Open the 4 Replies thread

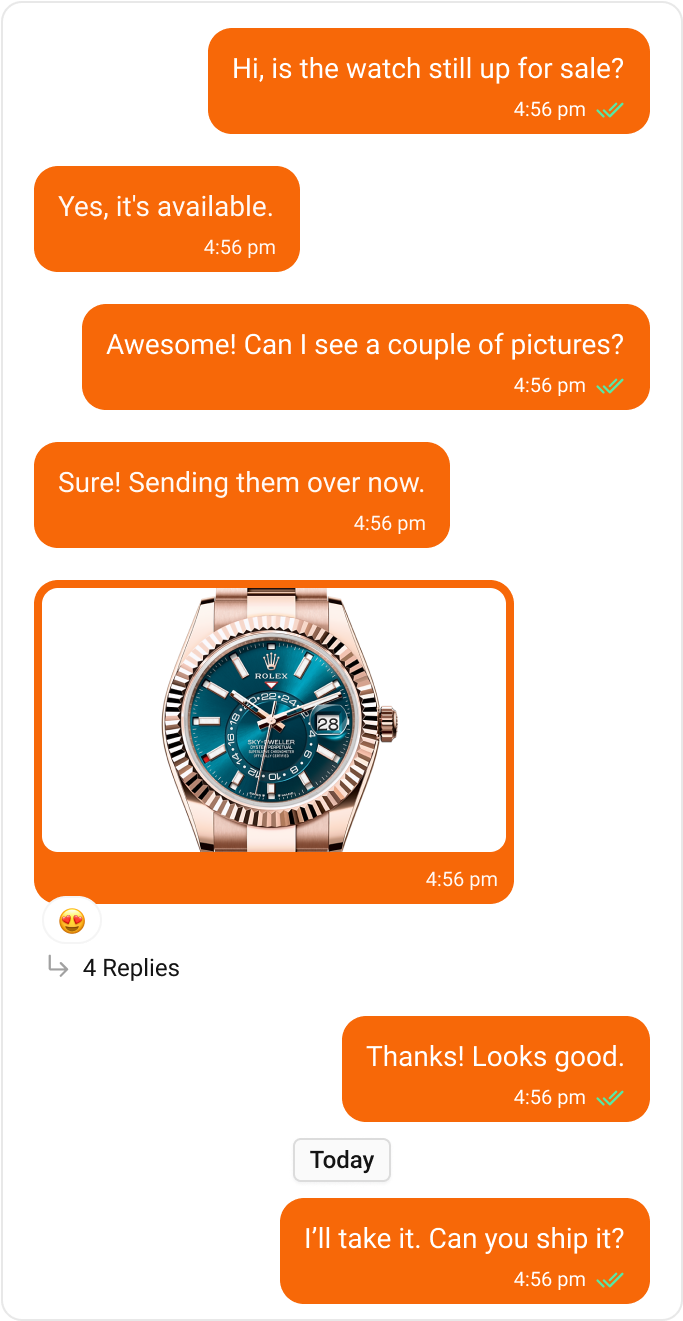[x=130, y=968]
